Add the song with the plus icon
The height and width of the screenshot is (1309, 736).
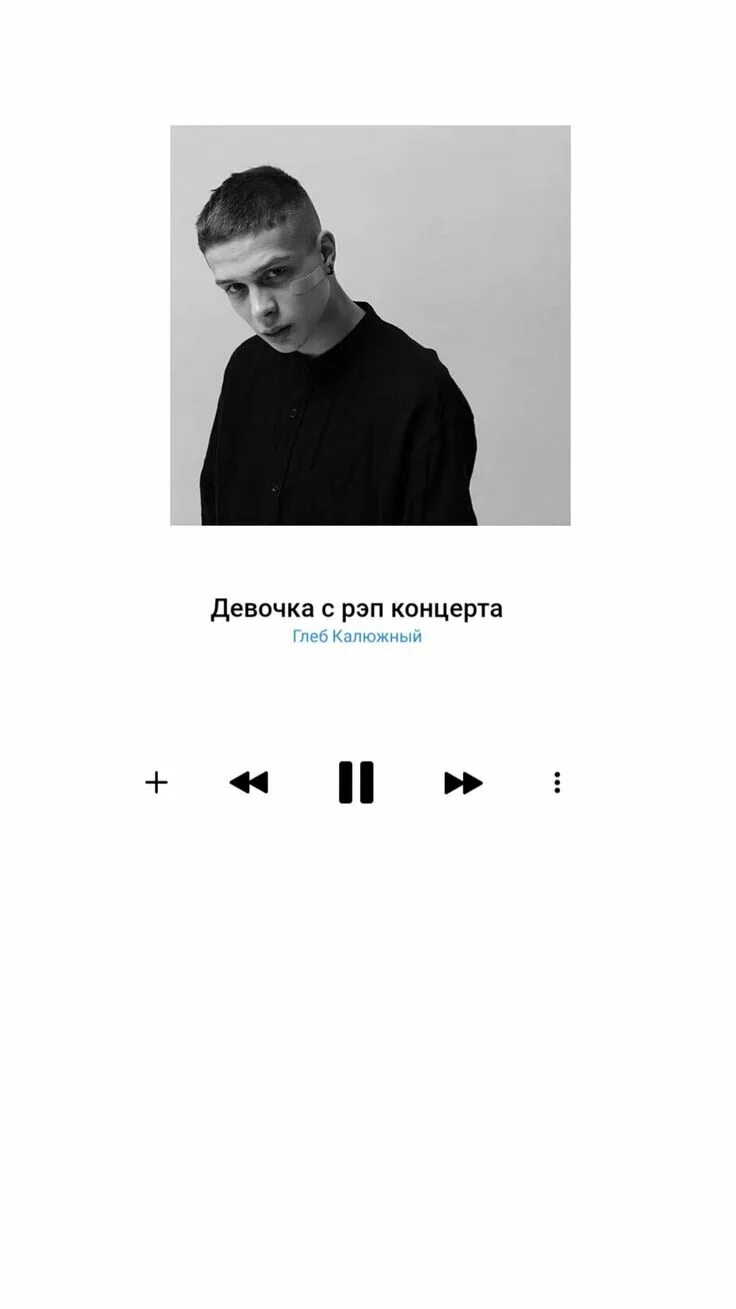(x=156, y=782)
